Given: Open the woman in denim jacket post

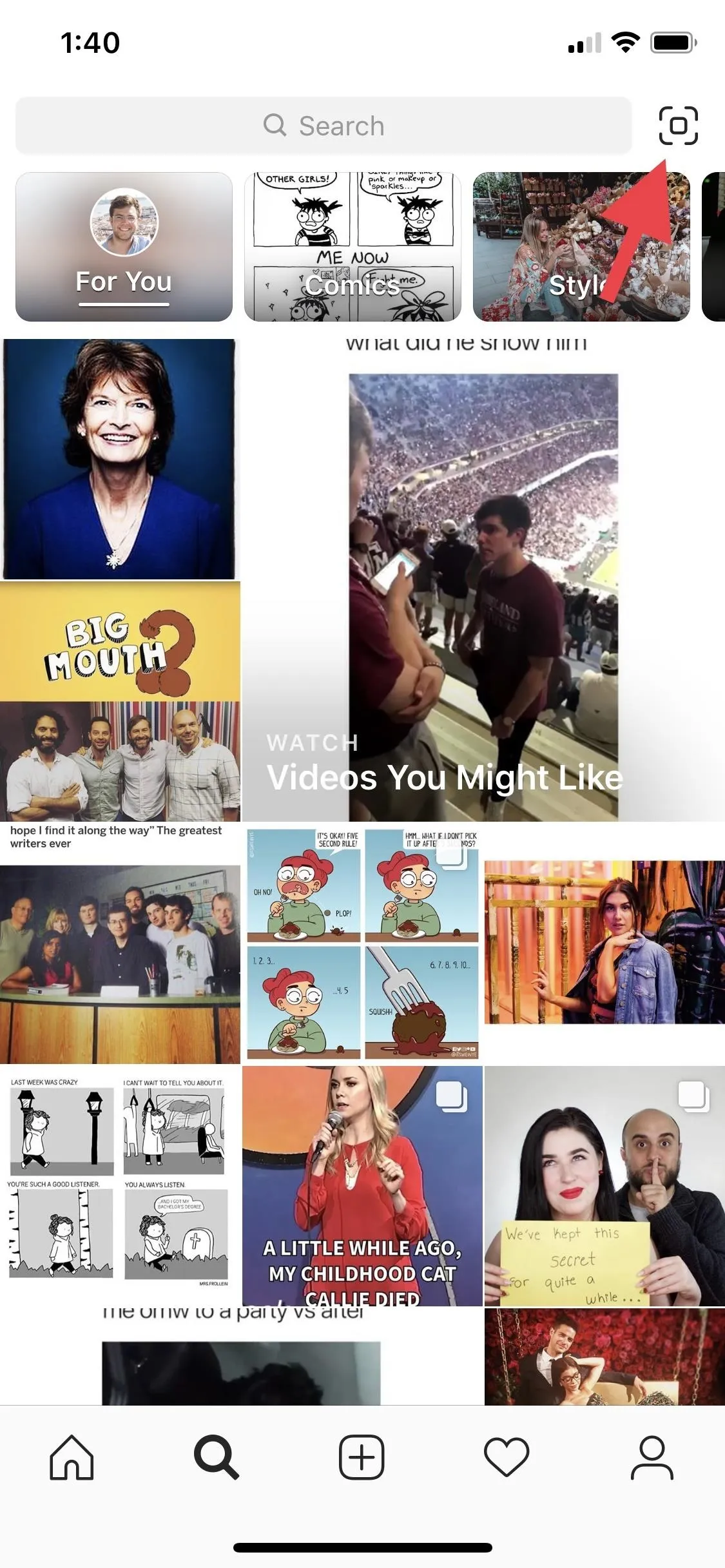Looking at the screenshot, I should (x=604, y=944).
